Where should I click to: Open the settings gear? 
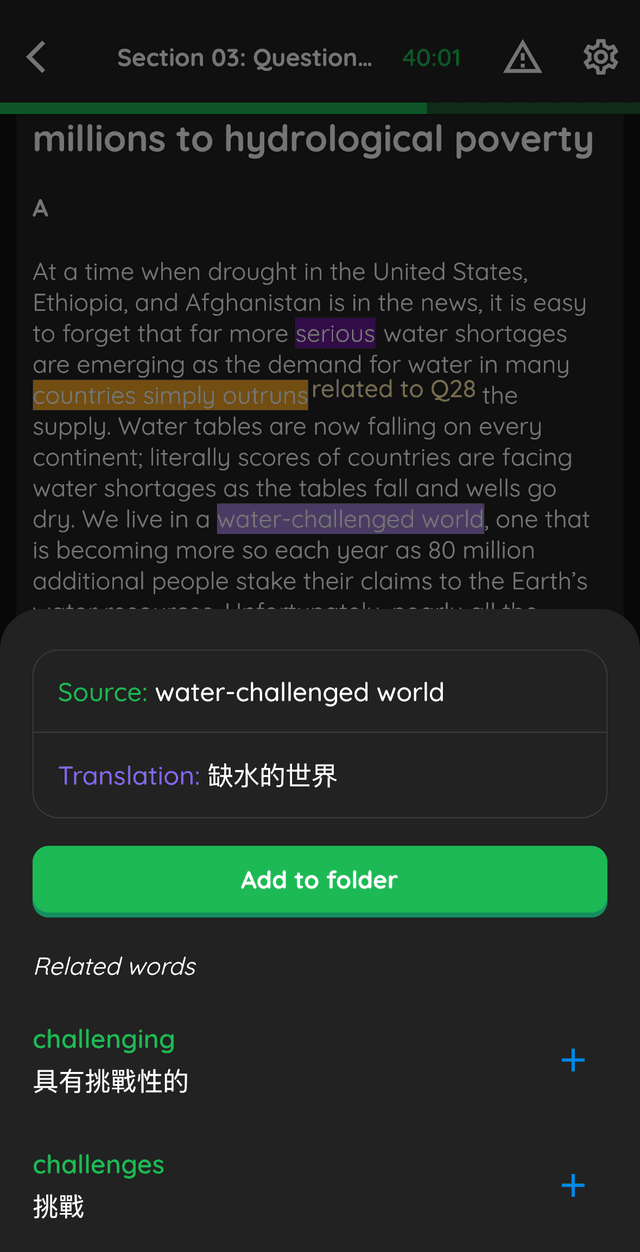pyautogui.click(x=600, y=58)
